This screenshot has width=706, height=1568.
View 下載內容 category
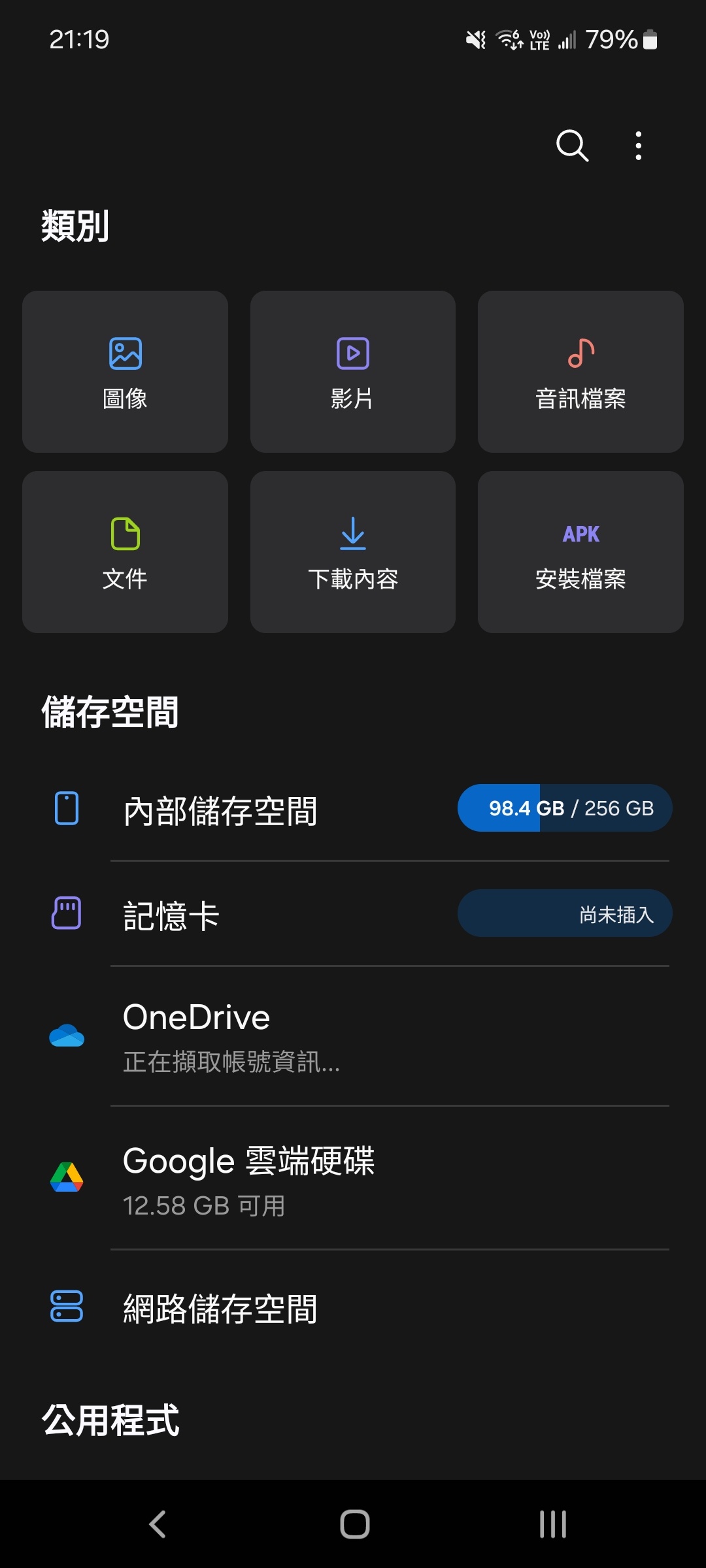pyautogui.click(x=353, y=552)
